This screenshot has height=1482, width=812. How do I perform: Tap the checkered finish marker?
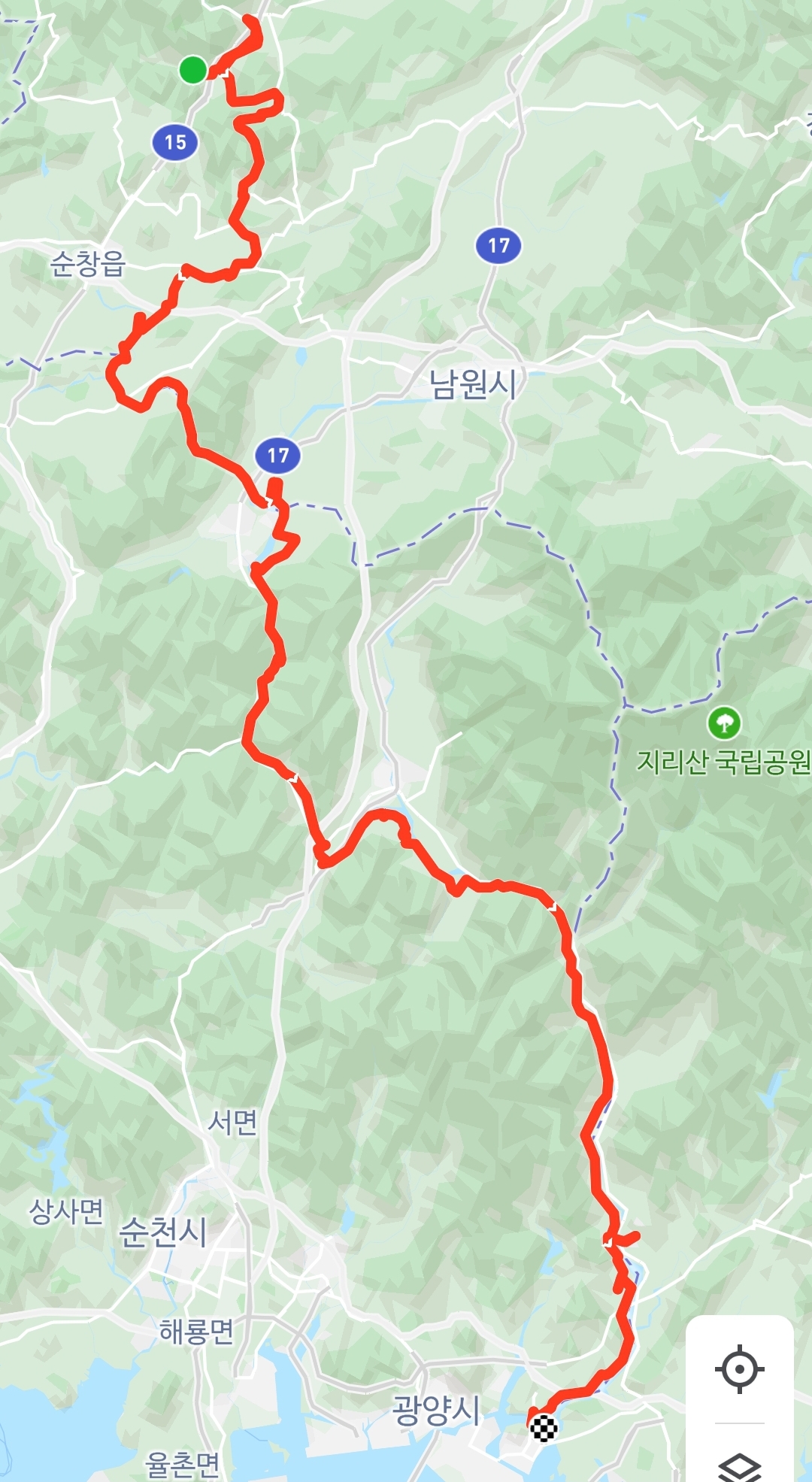[x=544, y=1427]
